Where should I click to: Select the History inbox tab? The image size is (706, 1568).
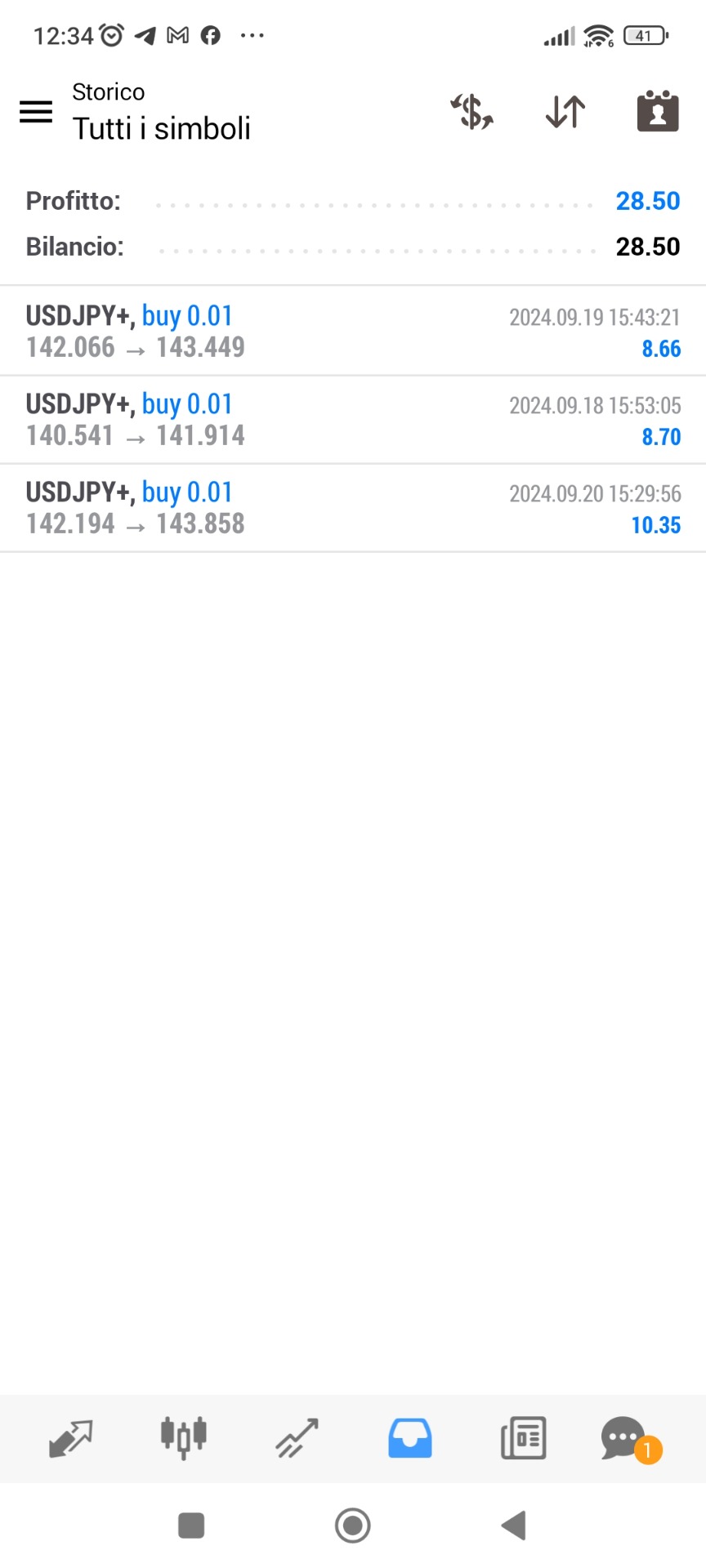[410, 1438]
